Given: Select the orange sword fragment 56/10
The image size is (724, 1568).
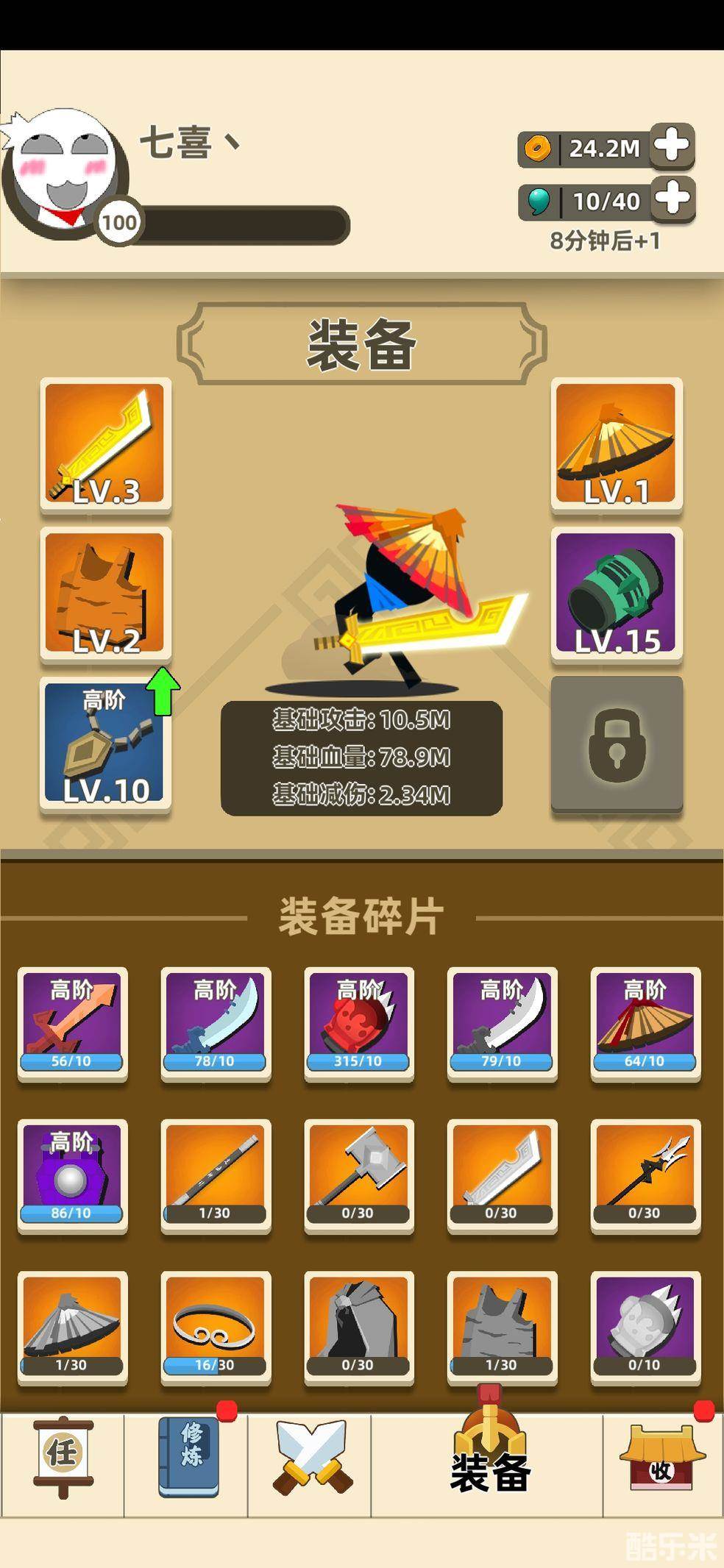Looking at the screenshot, I should coord(72,1022).
